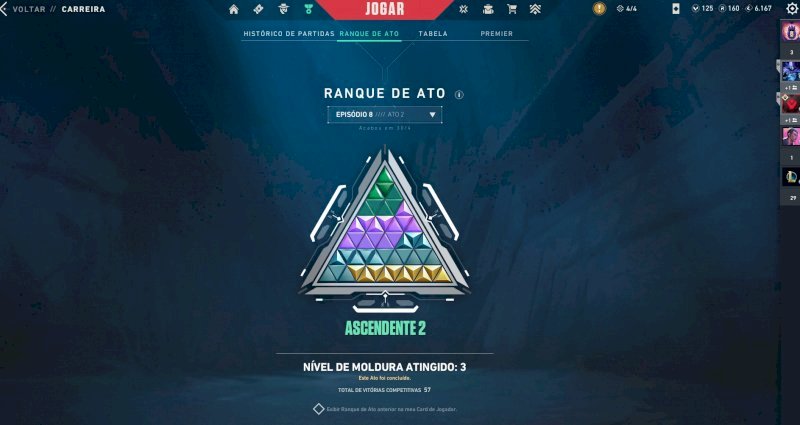The width and height of the screenshot is (800, 425).
Task: Open the career medal icon
Action: (308, 9)
